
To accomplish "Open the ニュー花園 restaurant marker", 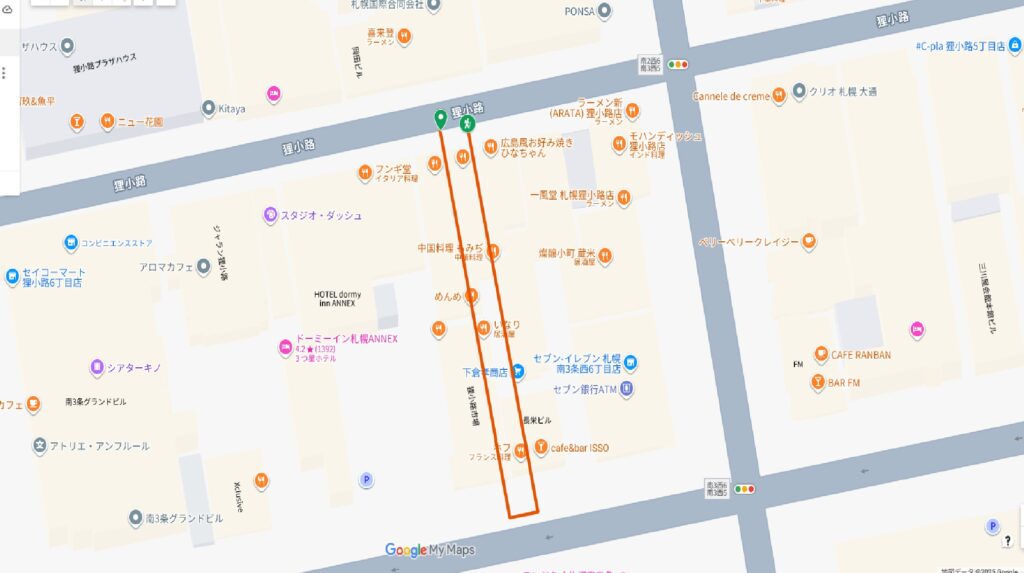I will pos(106,122).
